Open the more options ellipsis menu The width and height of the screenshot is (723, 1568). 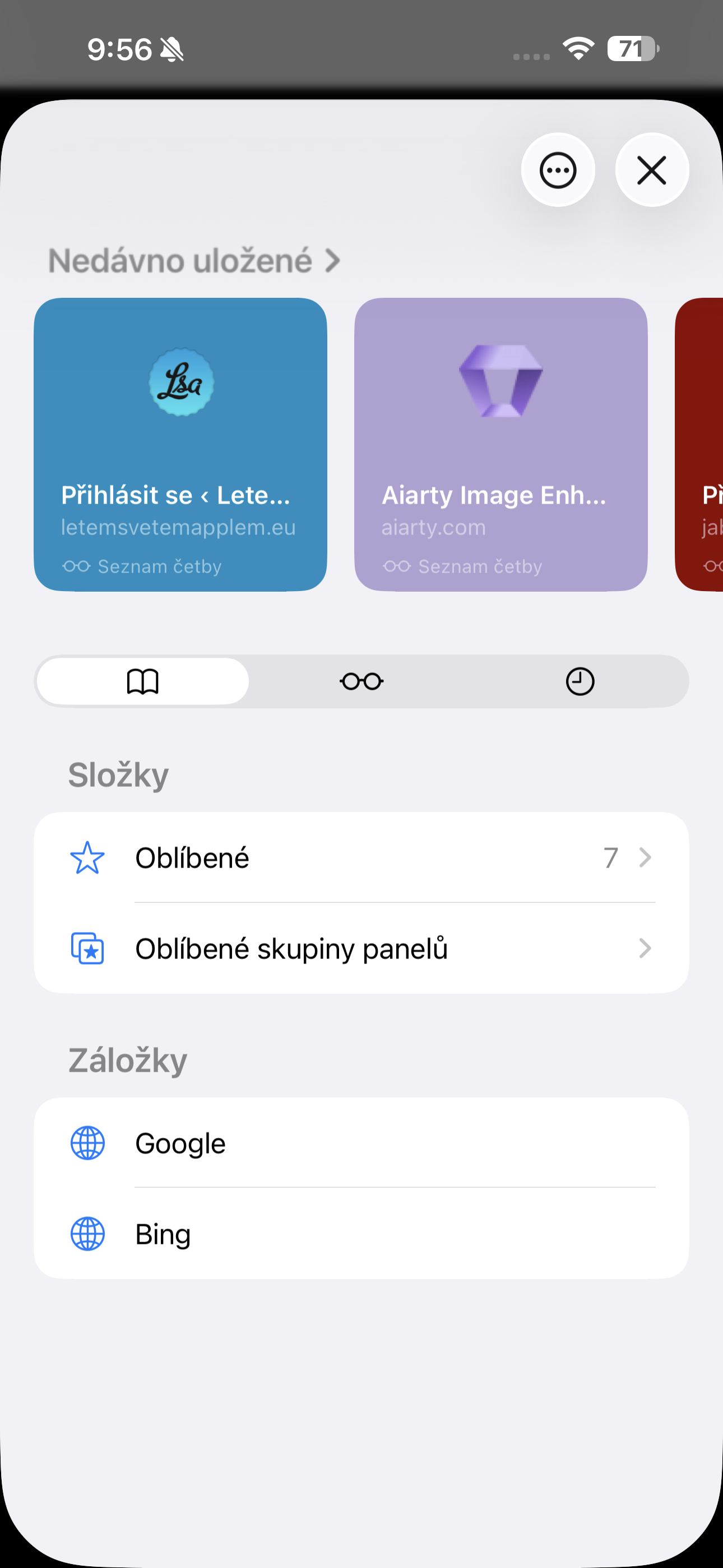point(558,170)
